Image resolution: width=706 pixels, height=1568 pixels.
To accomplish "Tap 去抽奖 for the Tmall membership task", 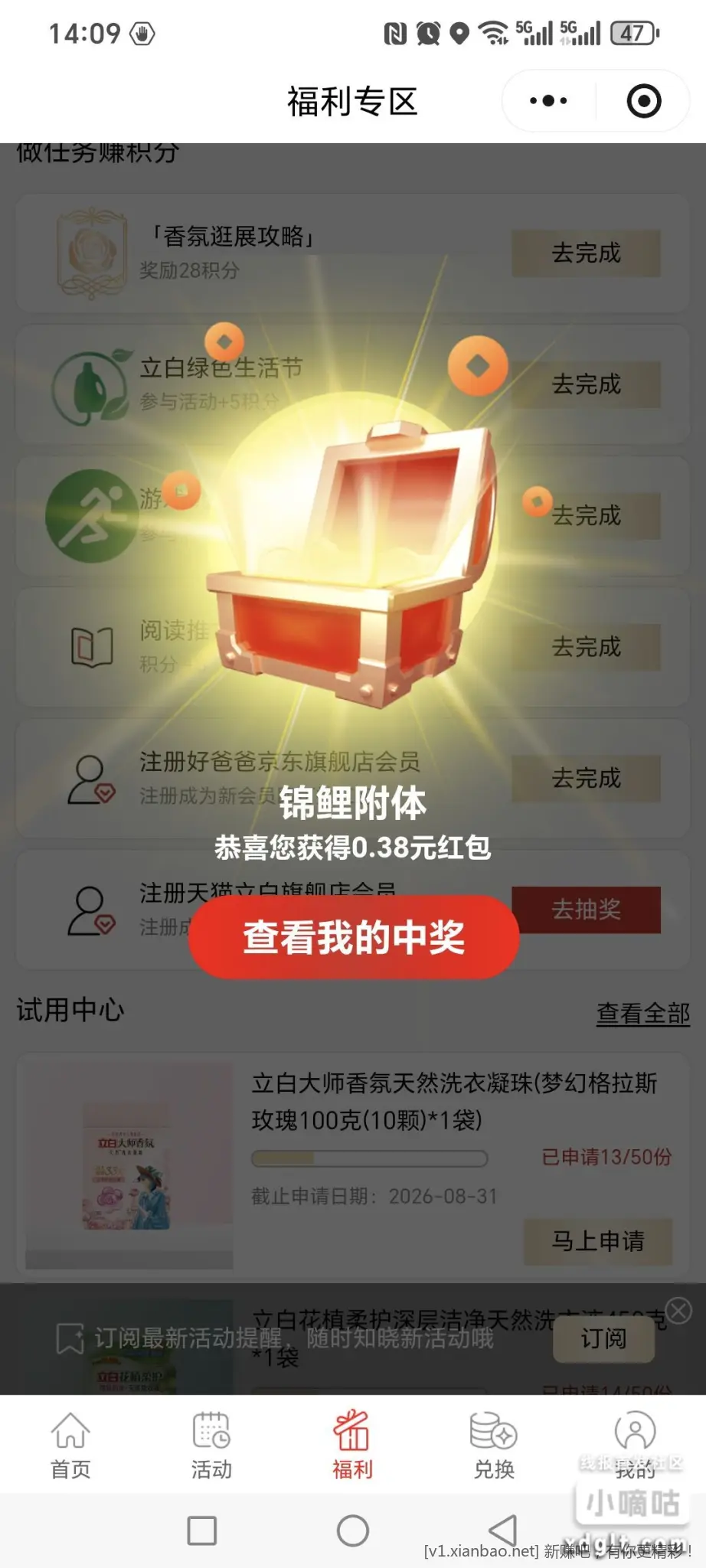I will [586, 910].
